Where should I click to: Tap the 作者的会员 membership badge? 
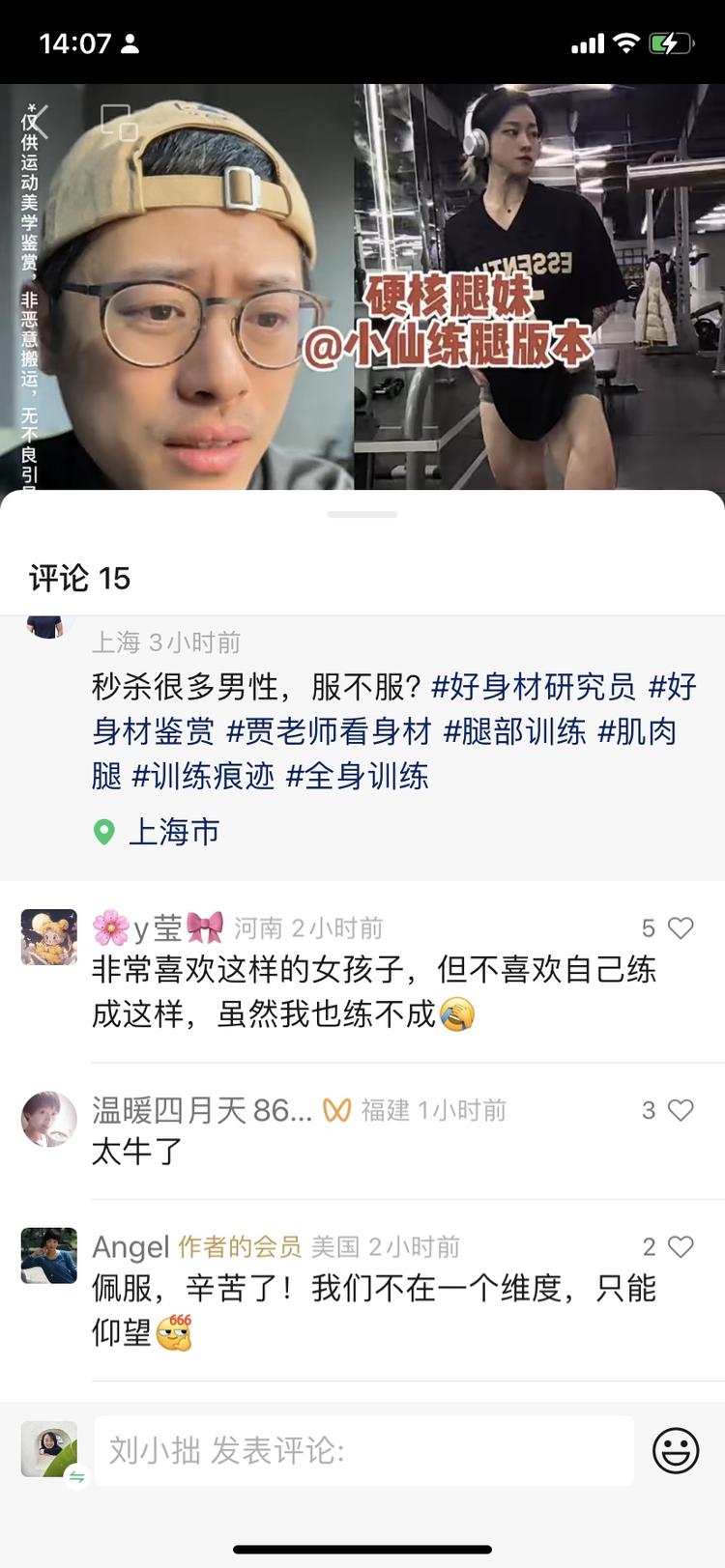242,1246
